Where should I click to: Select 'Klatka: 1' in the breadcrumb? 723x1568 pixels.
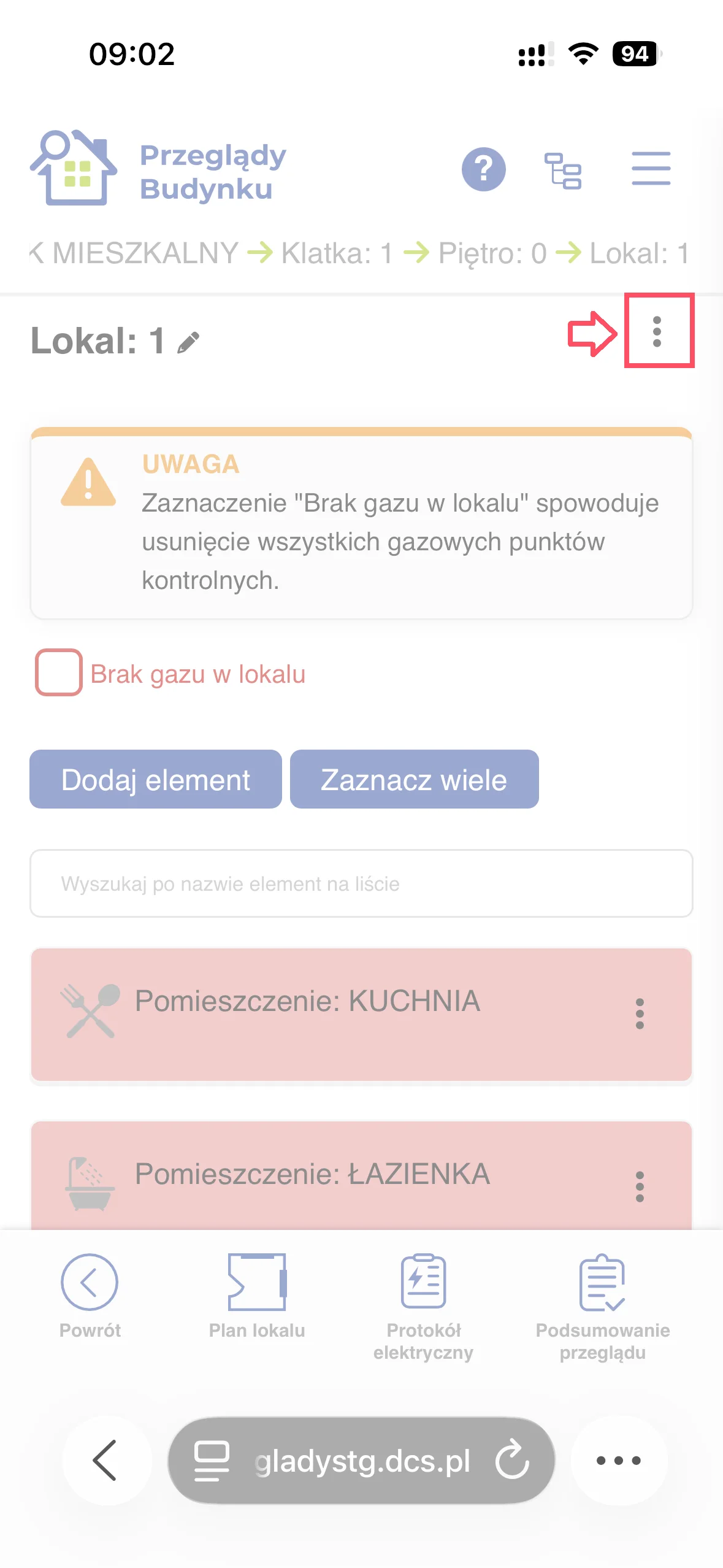[337, 253]
